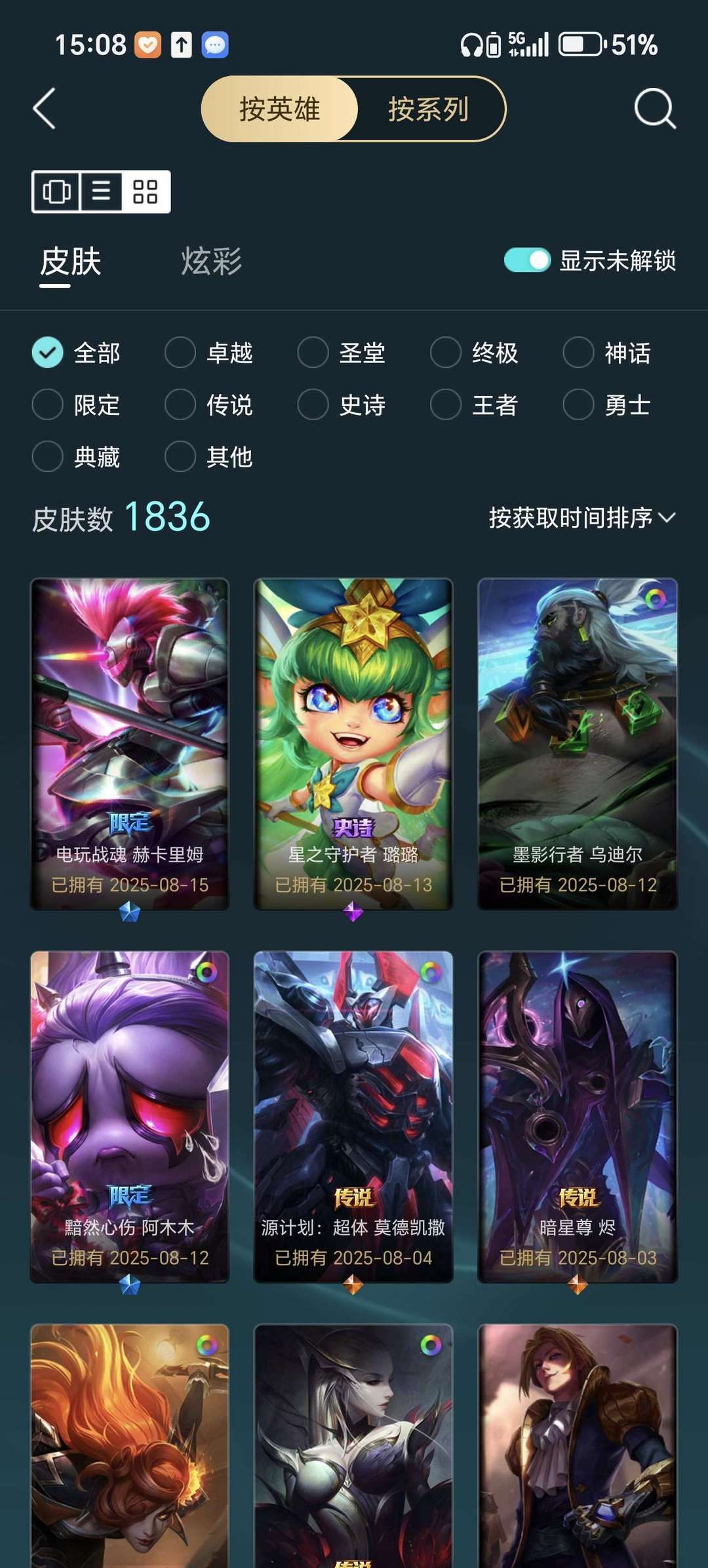The image size is (708, 1568).
Task: Open the 星之守护者 璐璐 skin card
Action: [353, 744]
